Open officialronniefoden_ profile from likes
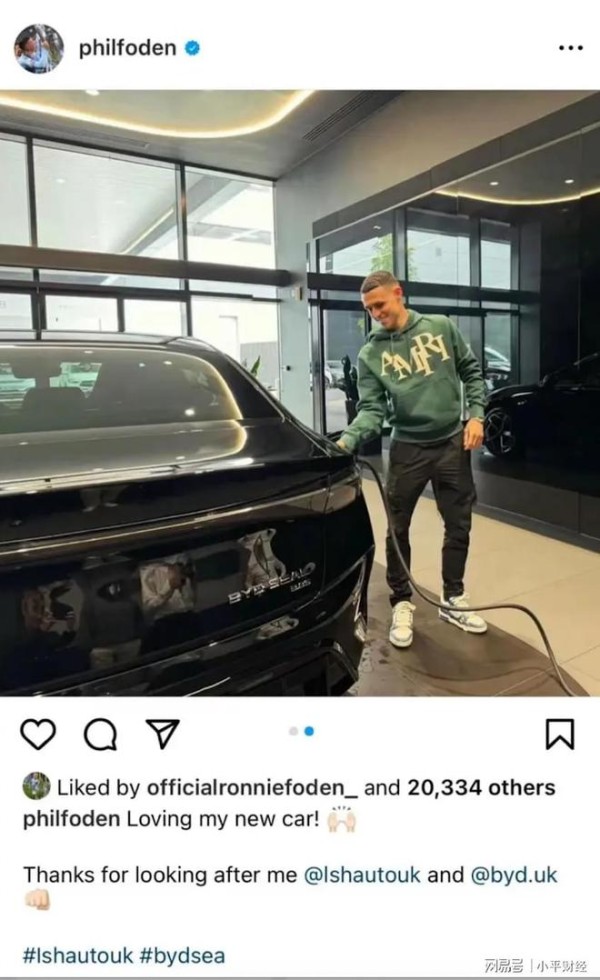600x980 pixels. pyautogui.click(x=252, y=788)
